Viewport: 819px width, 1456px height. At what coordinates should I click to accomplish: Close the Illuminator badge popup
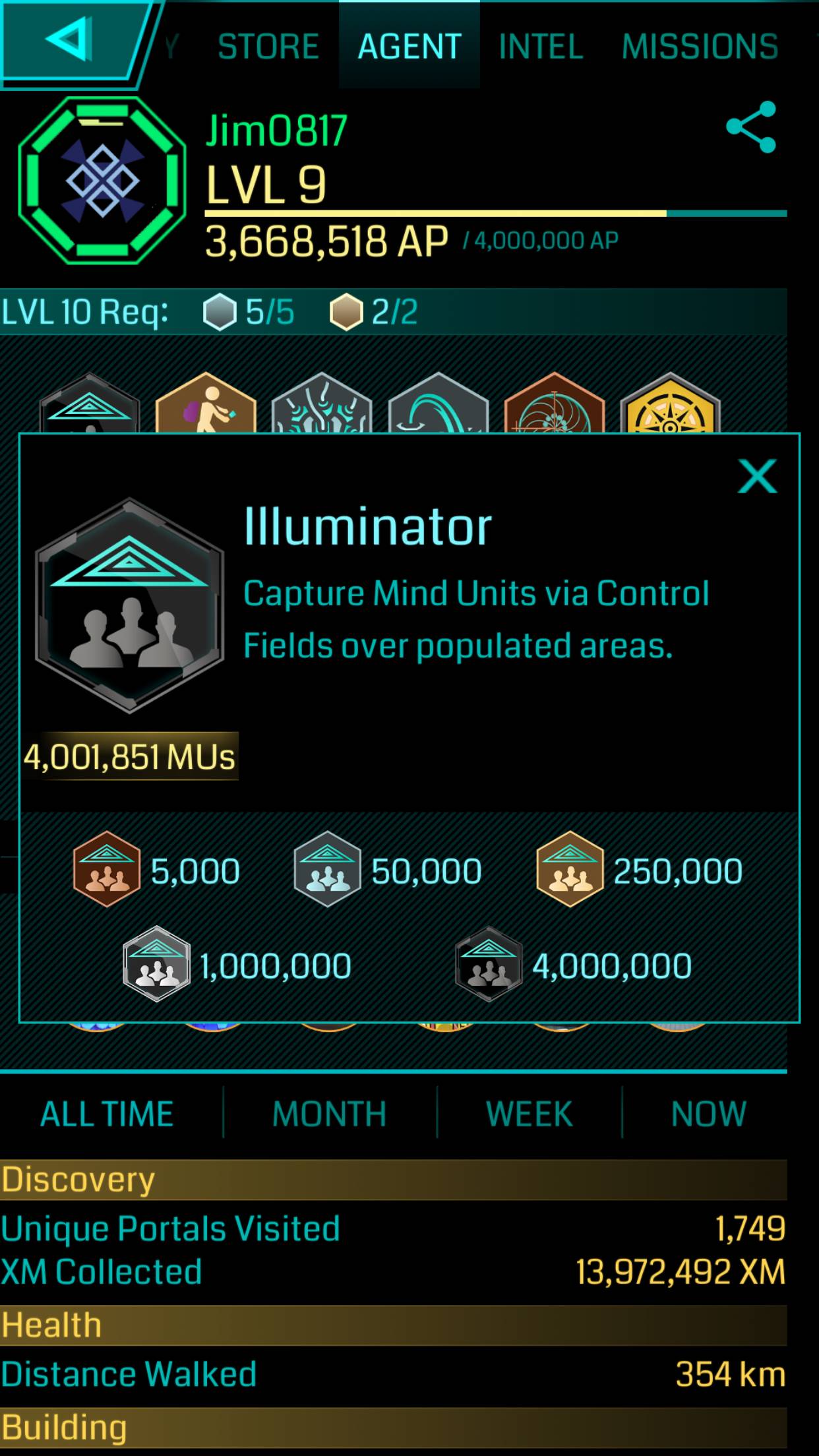point(757,476)
